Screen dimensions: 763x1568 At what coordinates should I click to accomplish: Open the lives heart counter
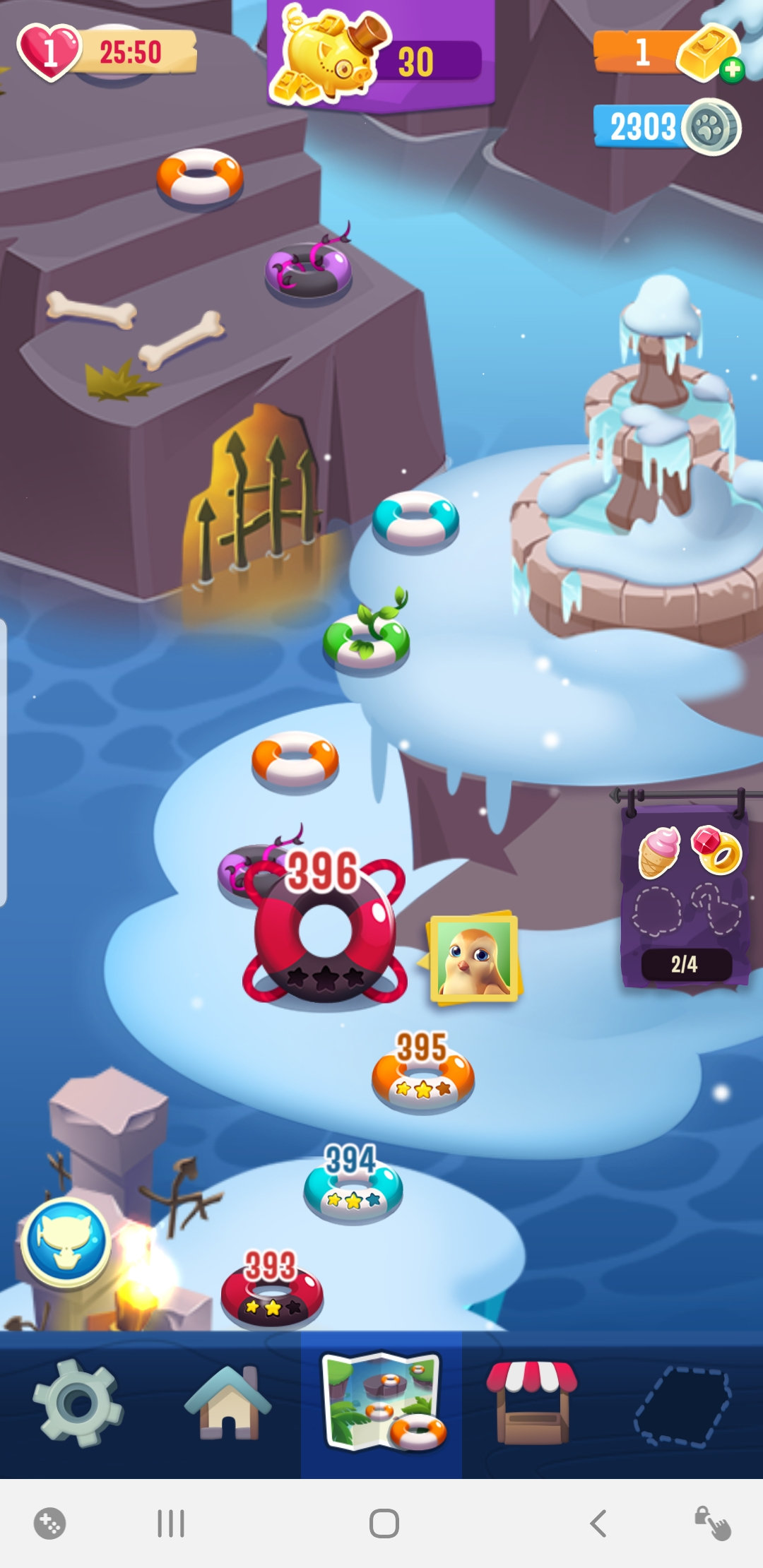click(x=49, y=52)
